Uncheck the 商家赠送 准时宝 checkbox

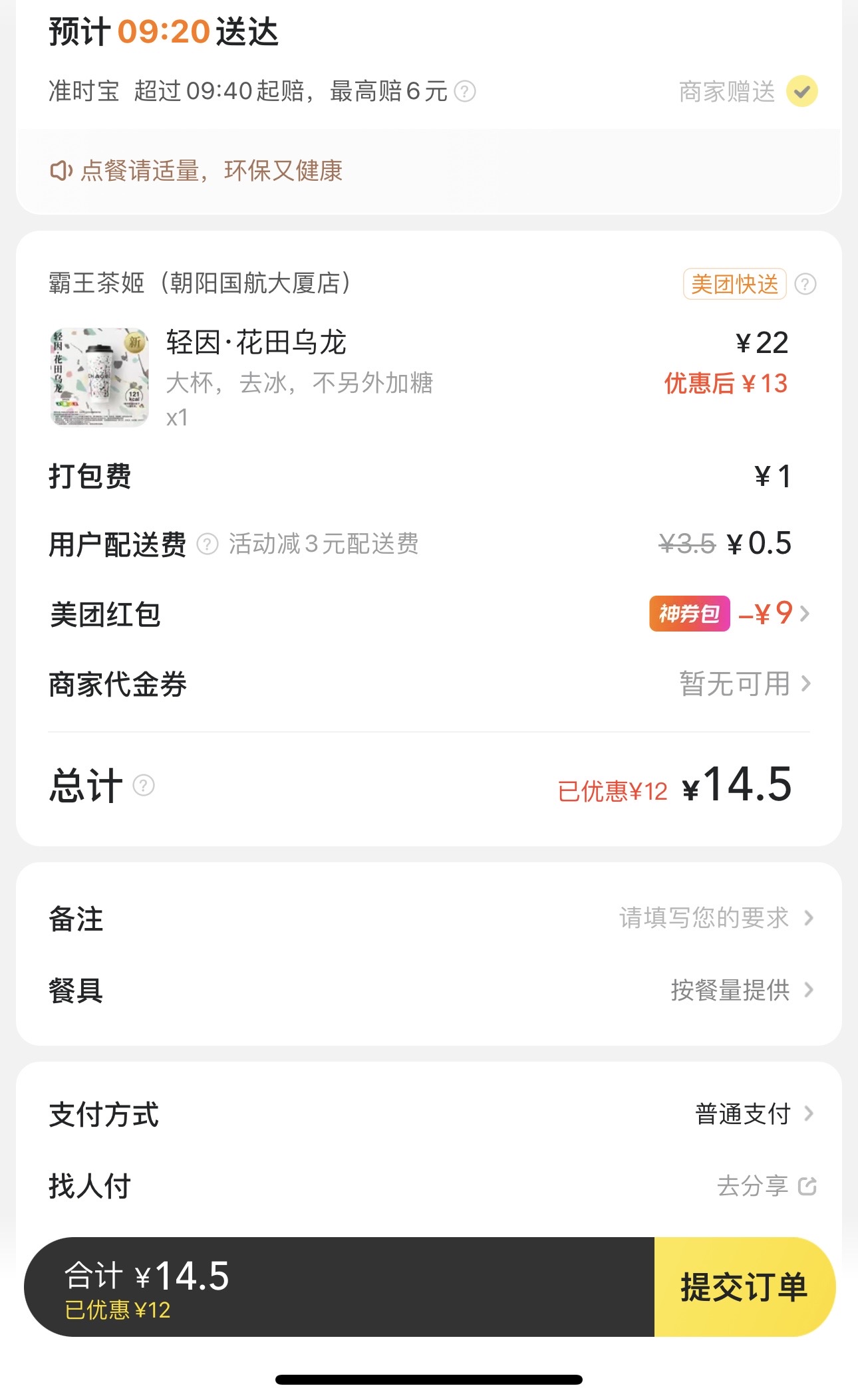click(x=801, y=91)
